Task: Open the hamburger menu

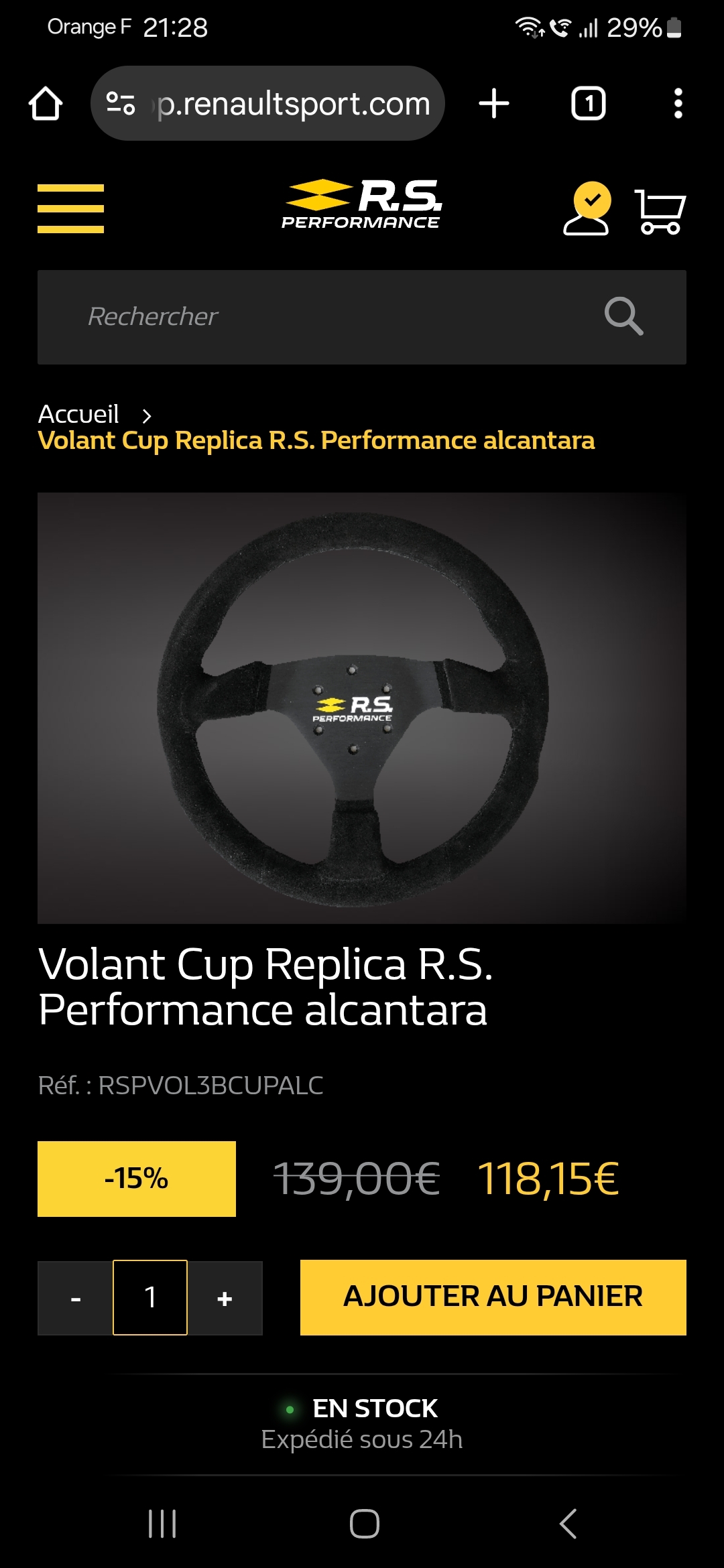Action: (70, 208)
